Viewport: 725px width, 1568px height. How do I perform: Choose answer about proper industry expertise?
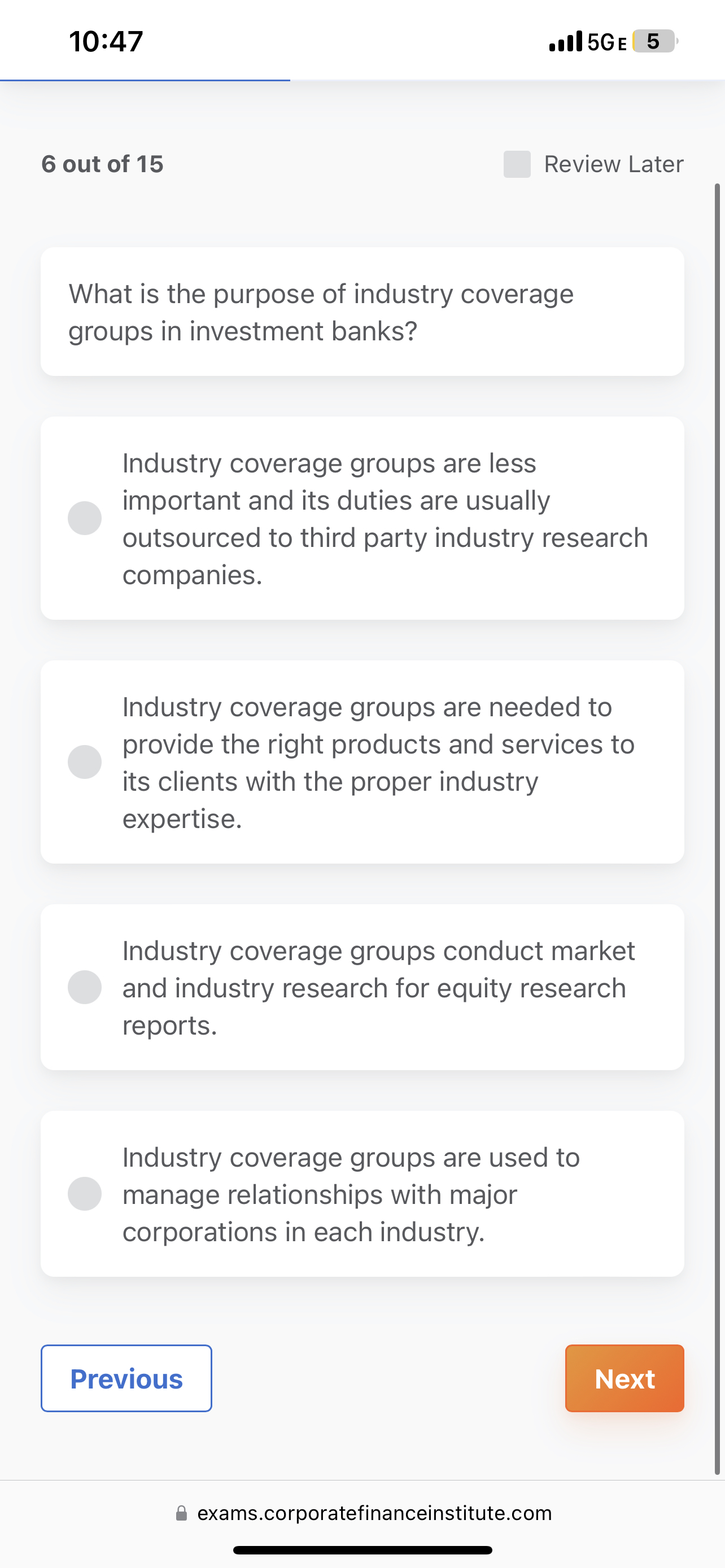pos(85,761)
